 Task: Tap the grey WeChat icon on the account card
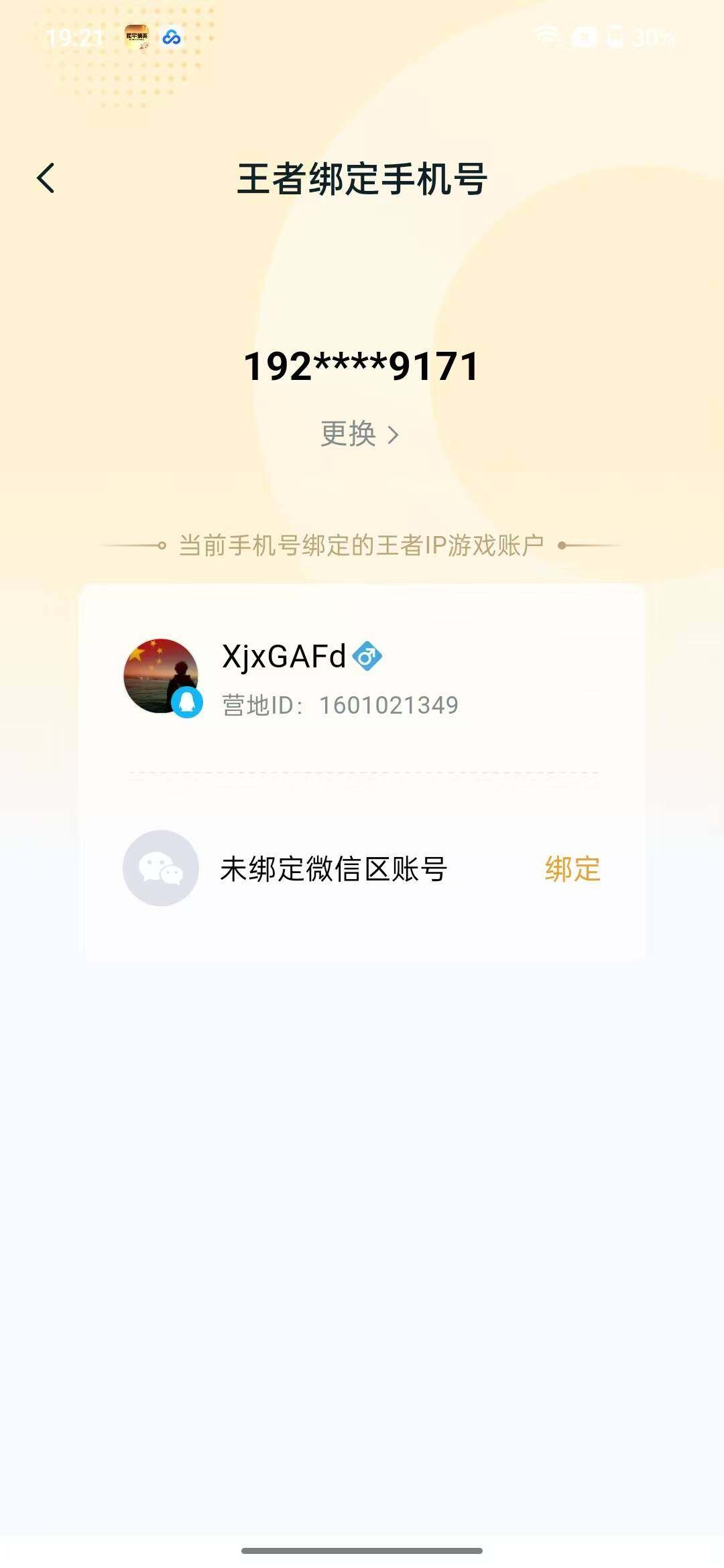tap(161, 868)
